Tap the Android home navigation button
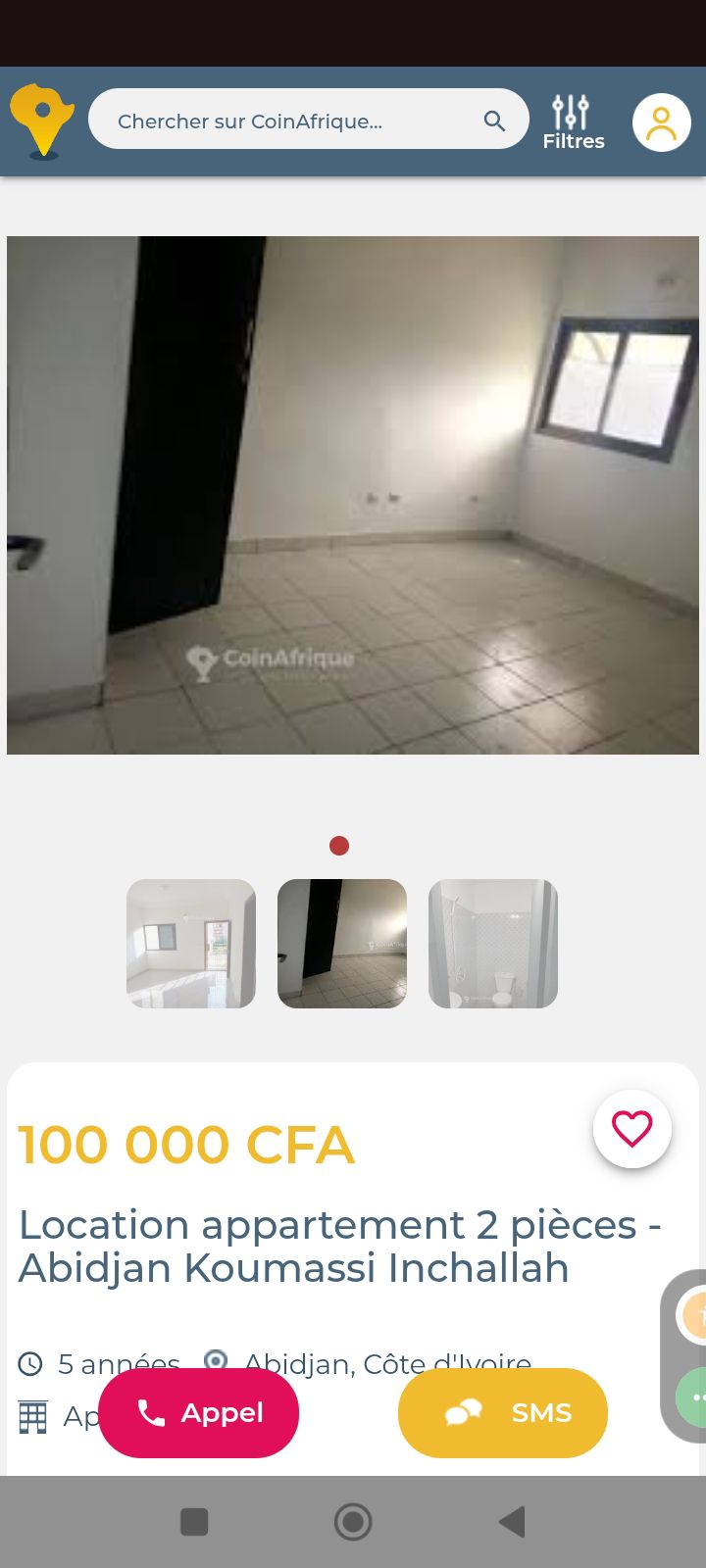This screenshot has width=706, height=1568. click(x=352, y=1522)
